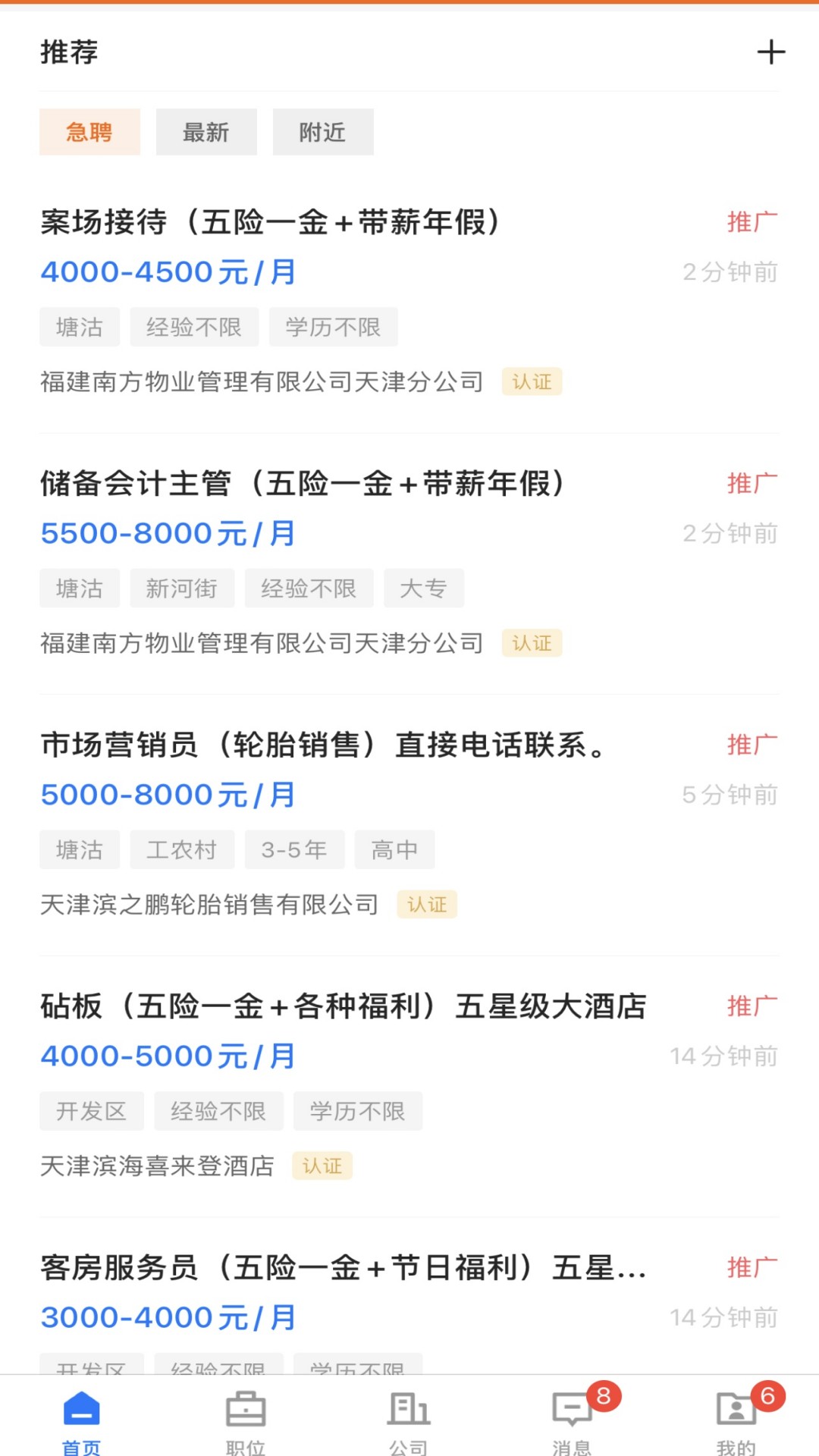
Task: Enable the 最新 filter
Action: (206, 131)
